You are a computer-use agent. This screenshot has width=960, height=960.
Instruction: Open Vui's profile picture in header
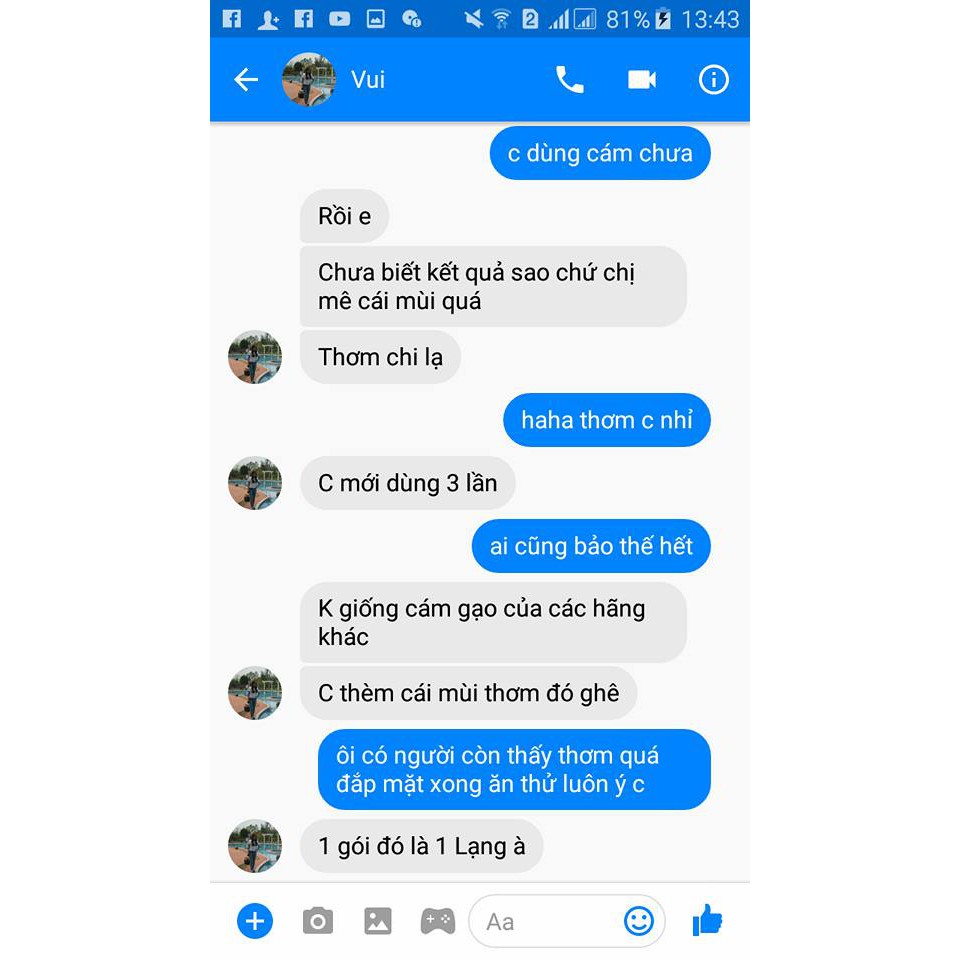pos(308,80)
